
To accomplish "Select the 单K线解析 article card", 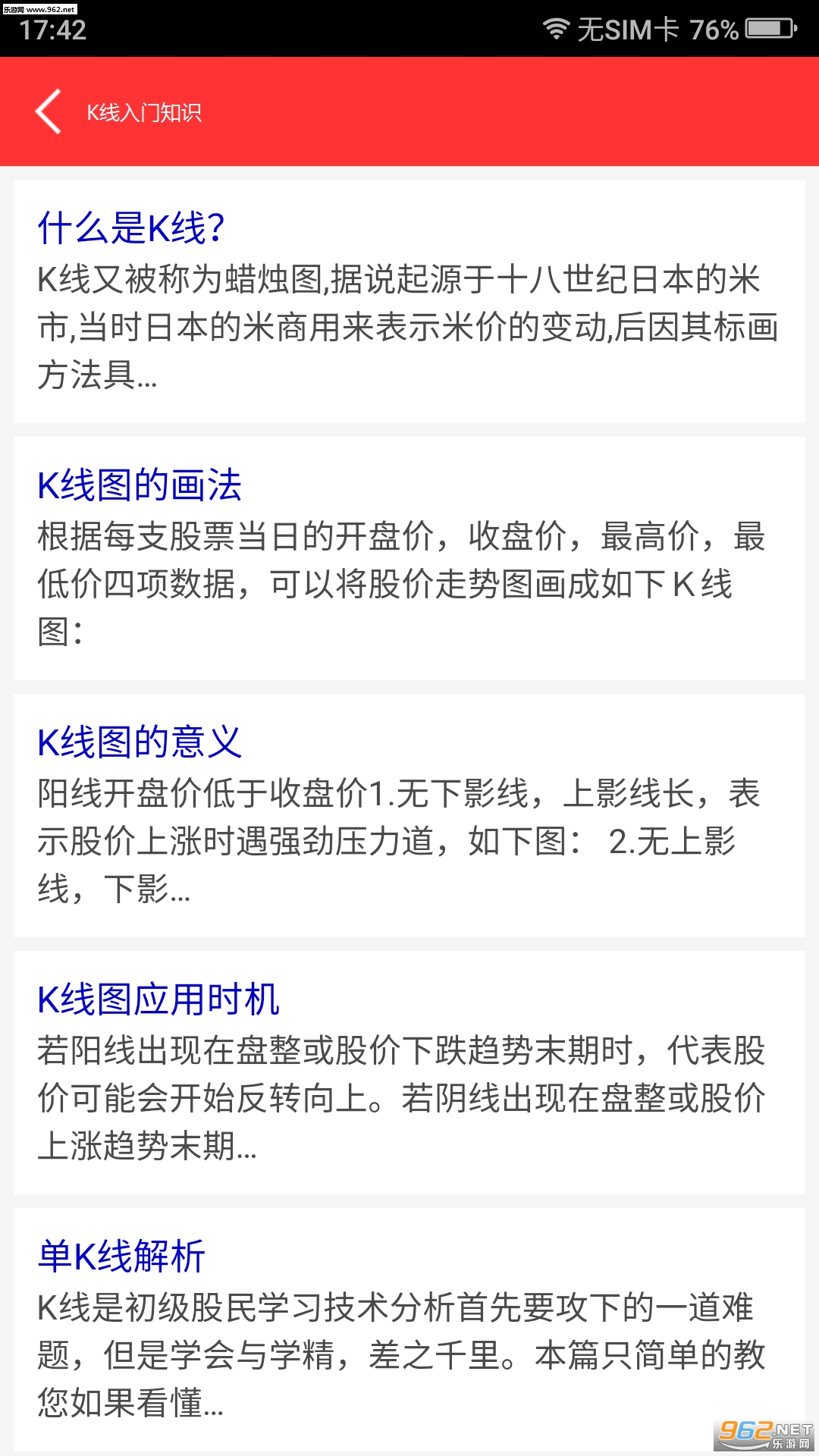I will tap(121, 1257).
